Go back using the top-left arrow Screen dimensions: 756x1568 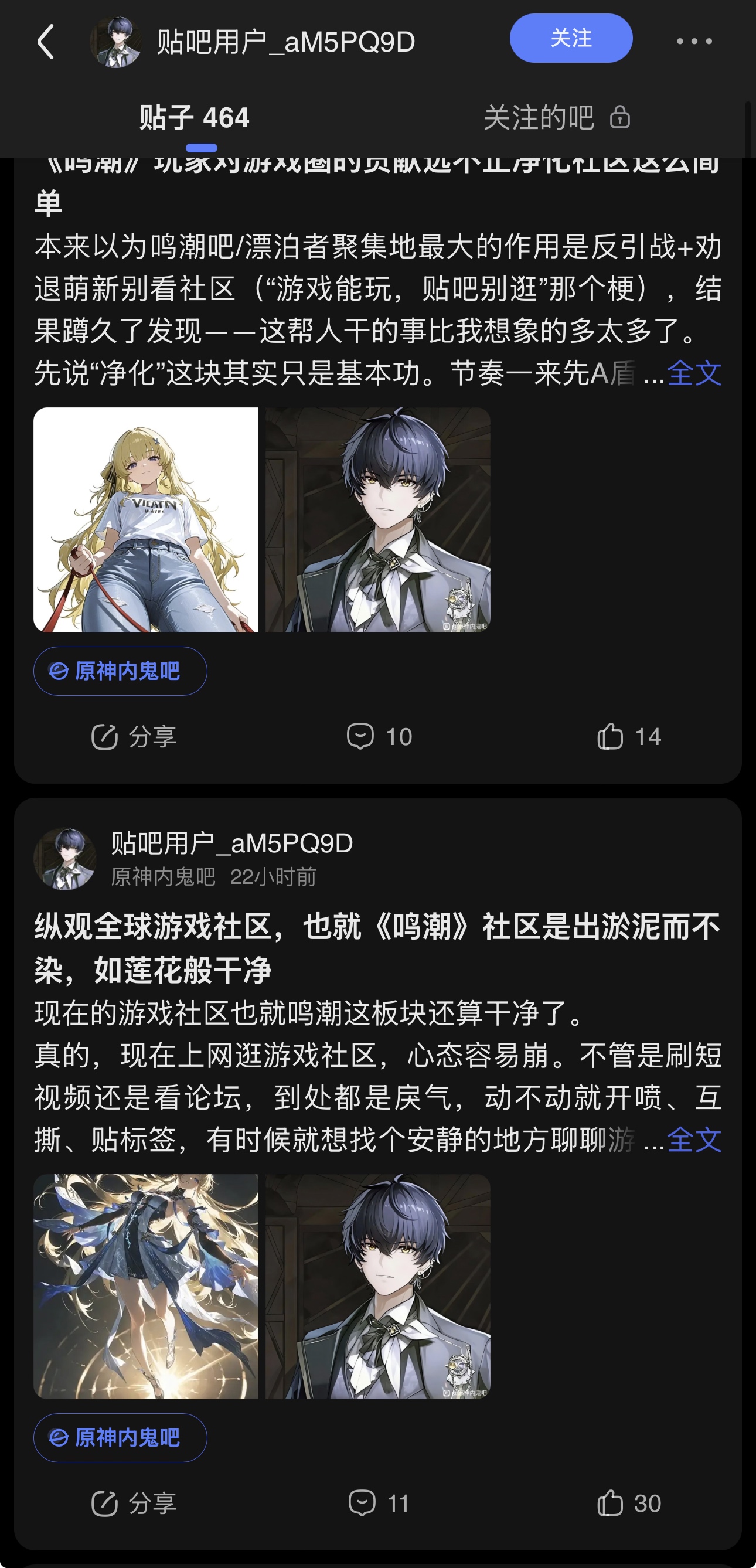tap(46, 42)
